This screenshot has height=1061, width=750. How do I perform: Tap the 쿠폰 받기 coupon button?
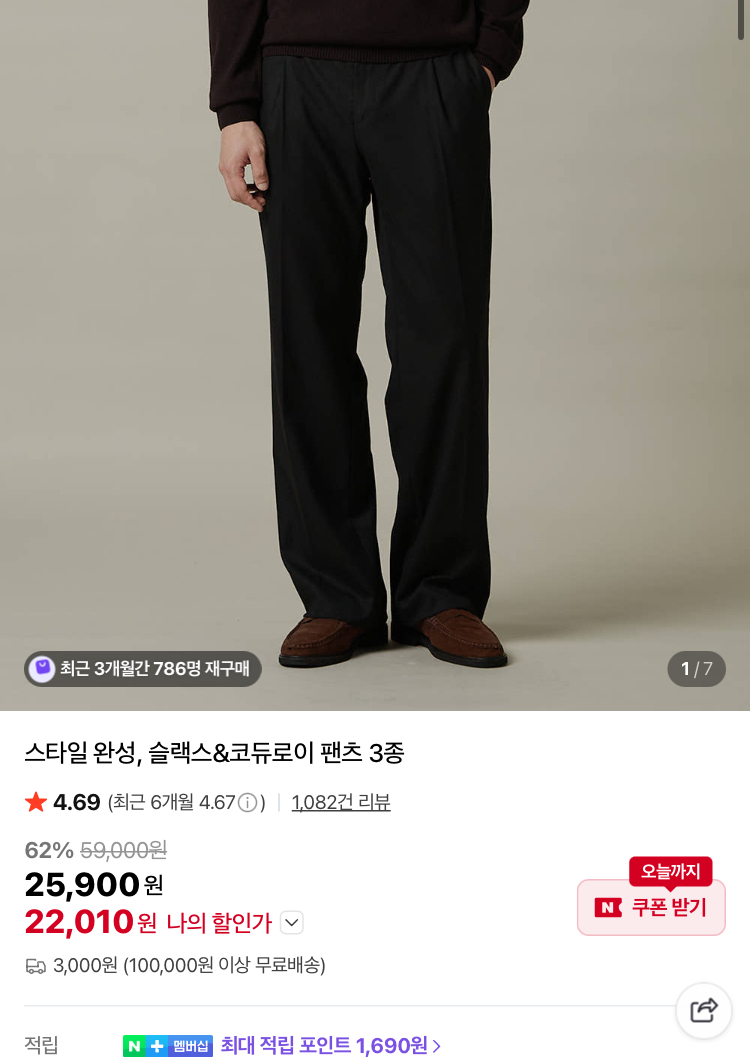(x=651, y=907)
